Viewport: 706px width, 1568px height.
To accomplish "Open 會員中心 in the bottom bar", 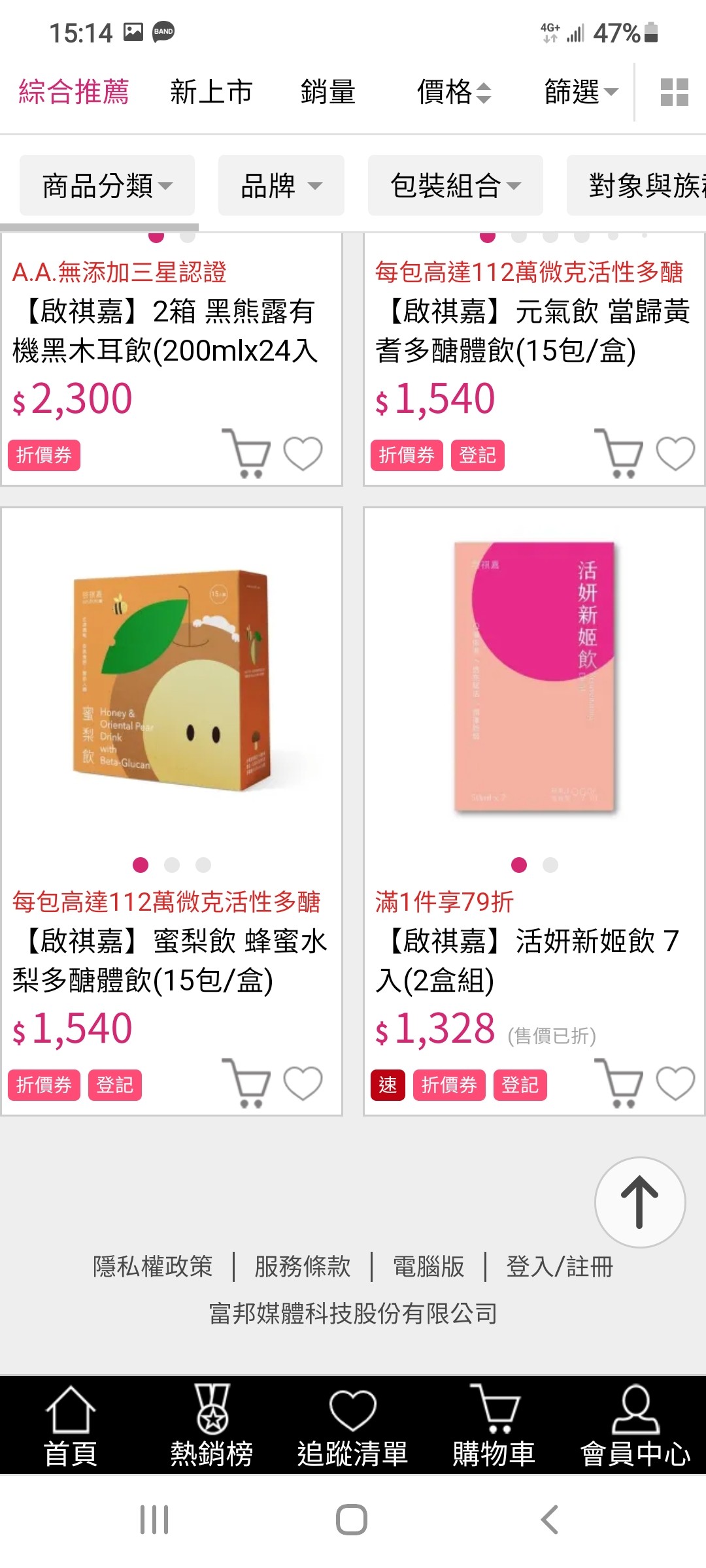I will [x=635, y=1426].
